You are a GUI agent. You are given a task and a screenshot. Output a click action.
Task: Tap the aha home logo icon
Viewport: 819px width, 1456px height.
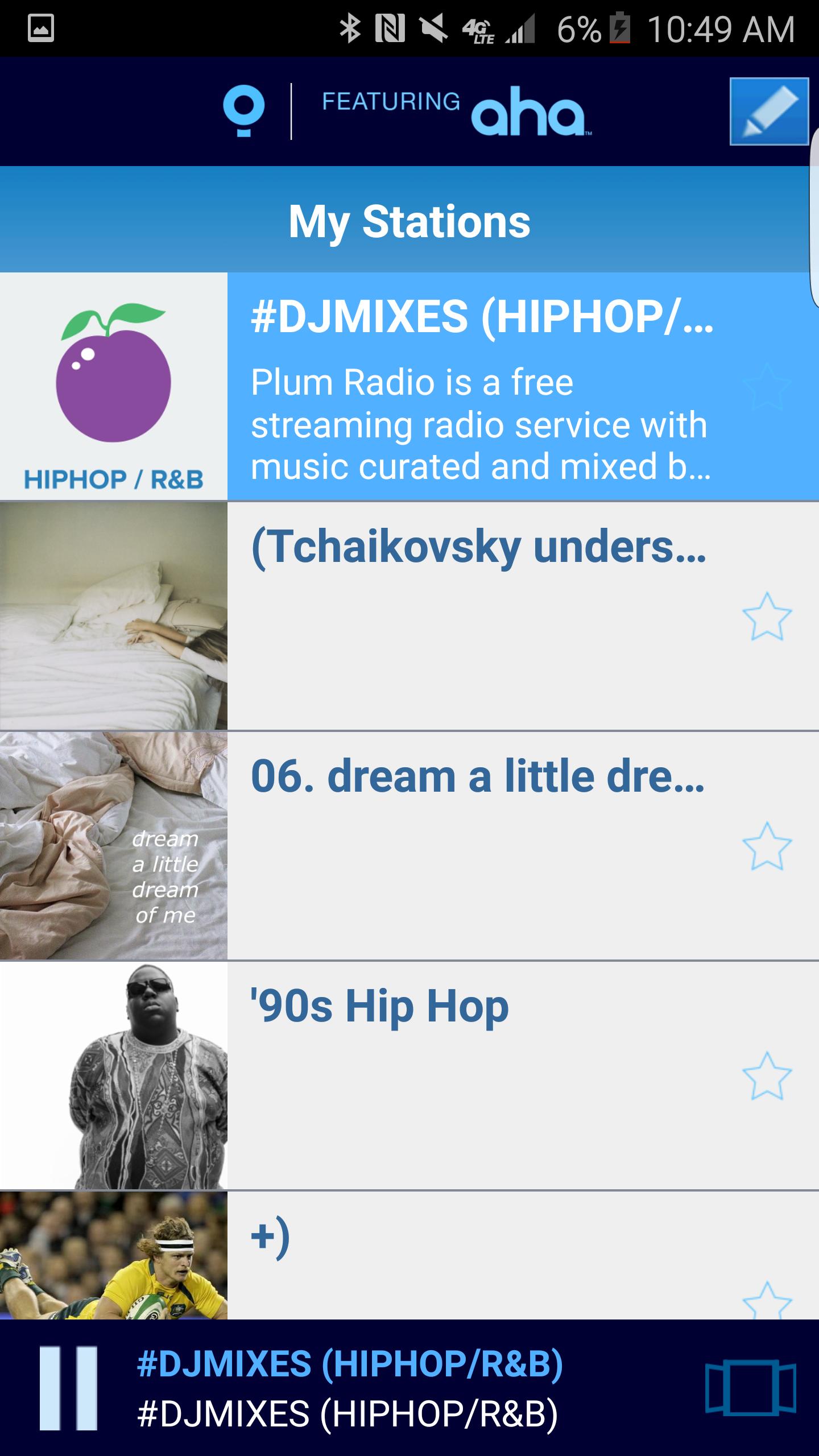[244, 111]
